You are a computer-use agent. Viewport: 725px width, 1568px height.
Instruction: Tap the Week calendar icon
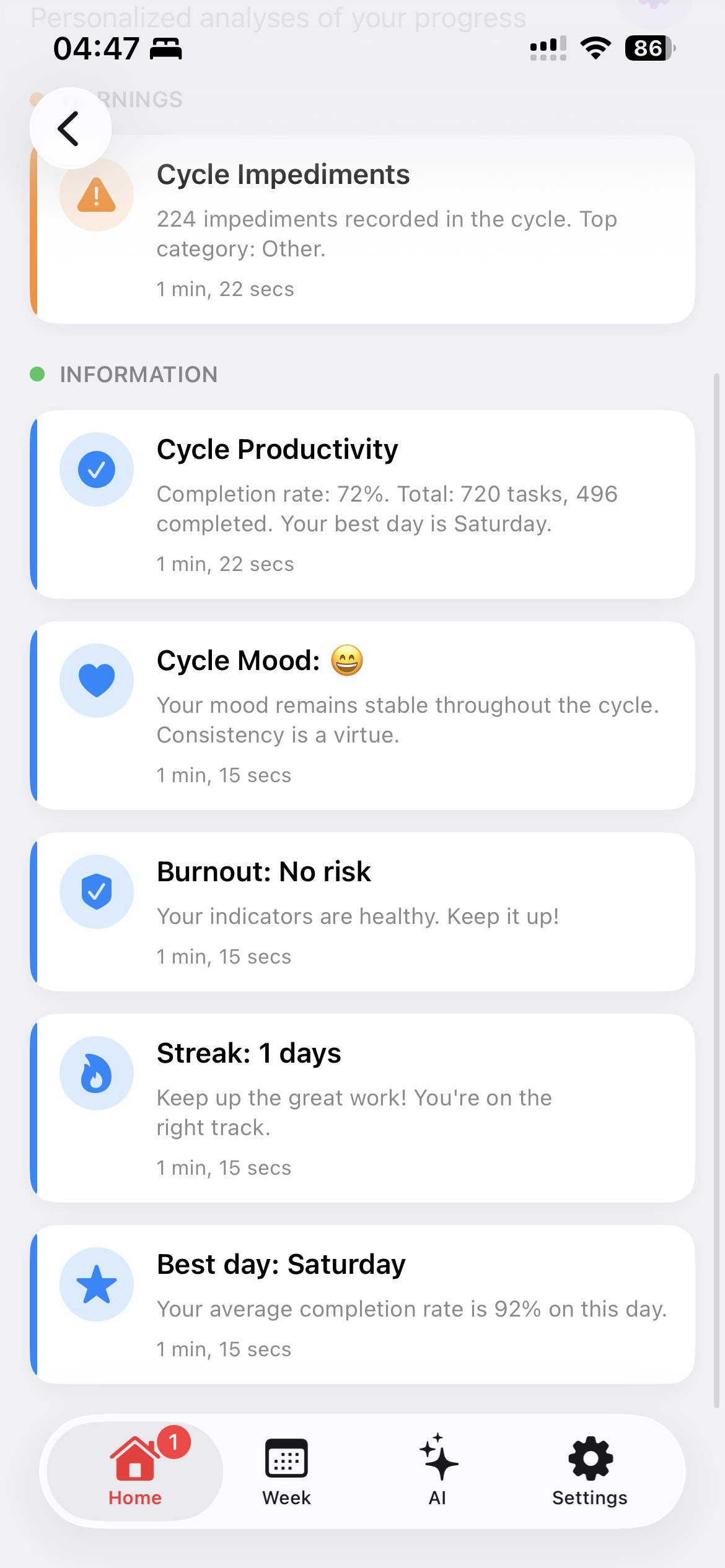click(x=286, y=1458)
